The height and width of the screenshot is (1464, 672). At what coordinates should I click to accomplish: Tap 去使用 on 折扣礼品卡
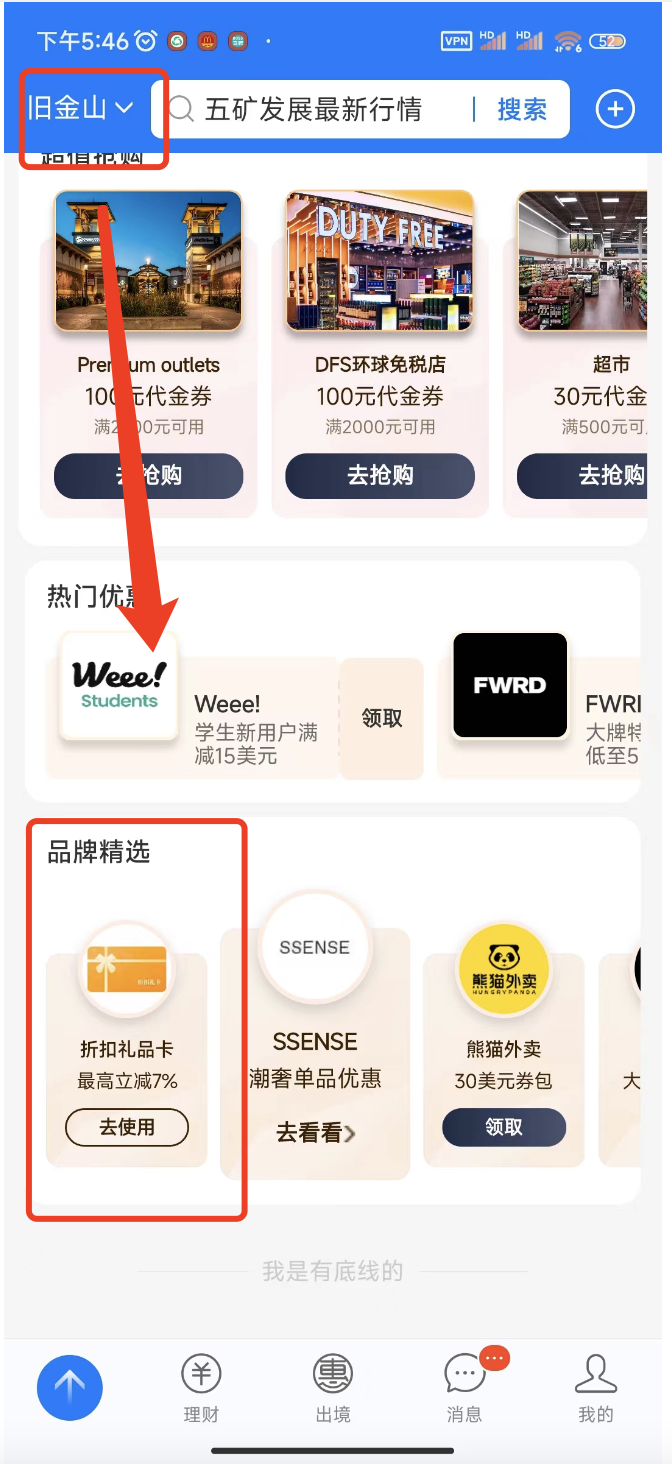127,1127
